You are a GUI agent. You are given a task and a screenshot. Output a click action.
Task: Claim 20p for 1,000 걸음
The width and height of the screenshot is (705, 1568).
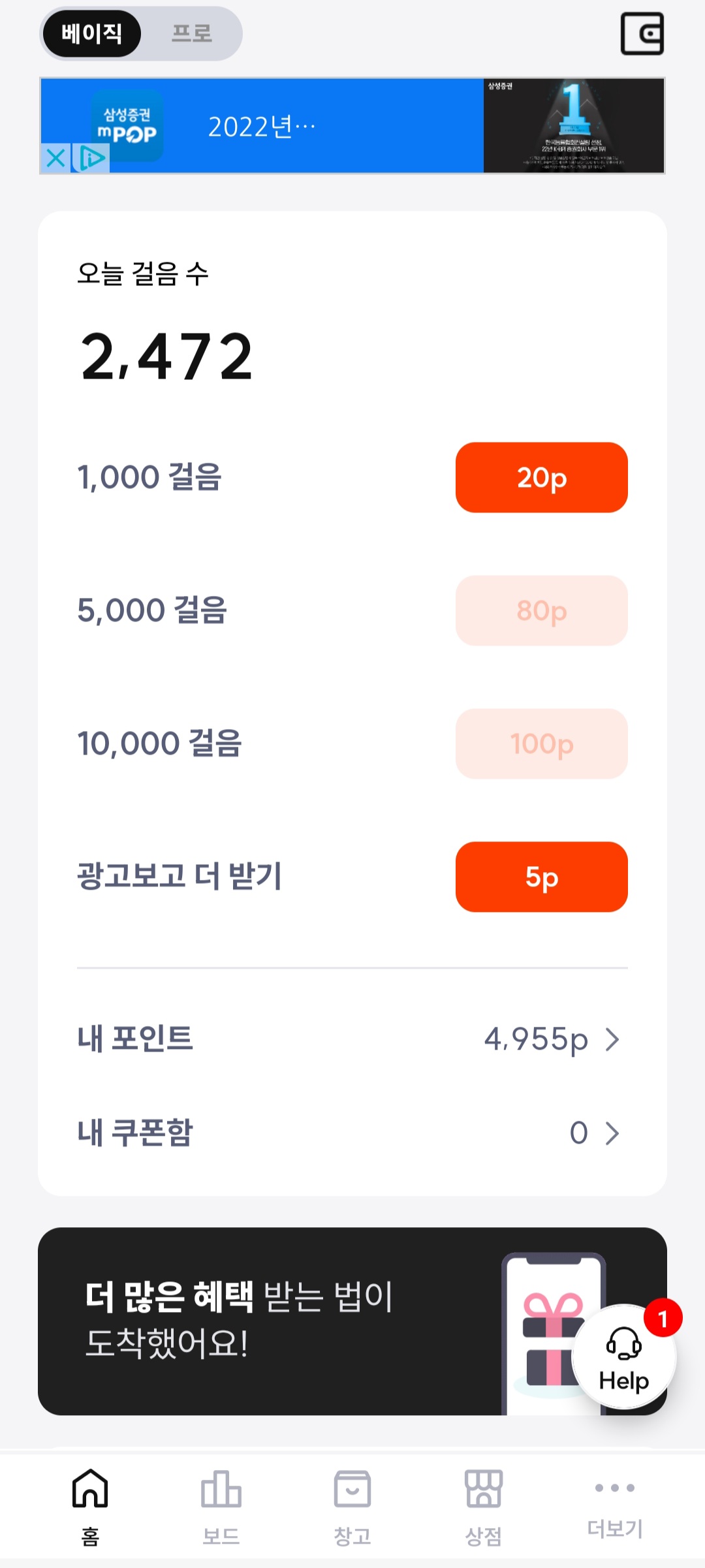(x=541, y=477)
